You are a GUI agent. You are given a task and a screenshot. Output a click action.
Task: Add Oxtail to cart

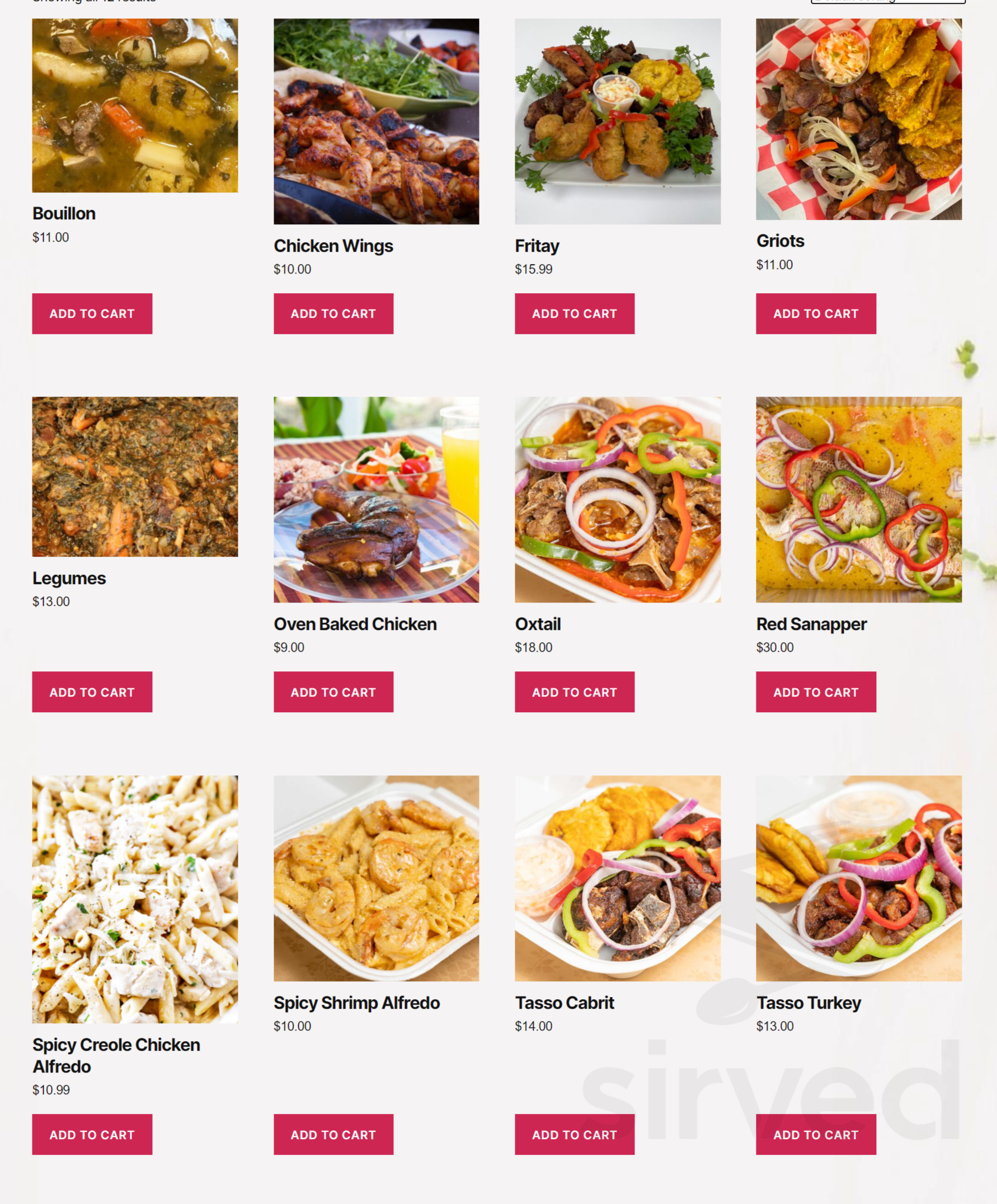(x=575, y=692)
